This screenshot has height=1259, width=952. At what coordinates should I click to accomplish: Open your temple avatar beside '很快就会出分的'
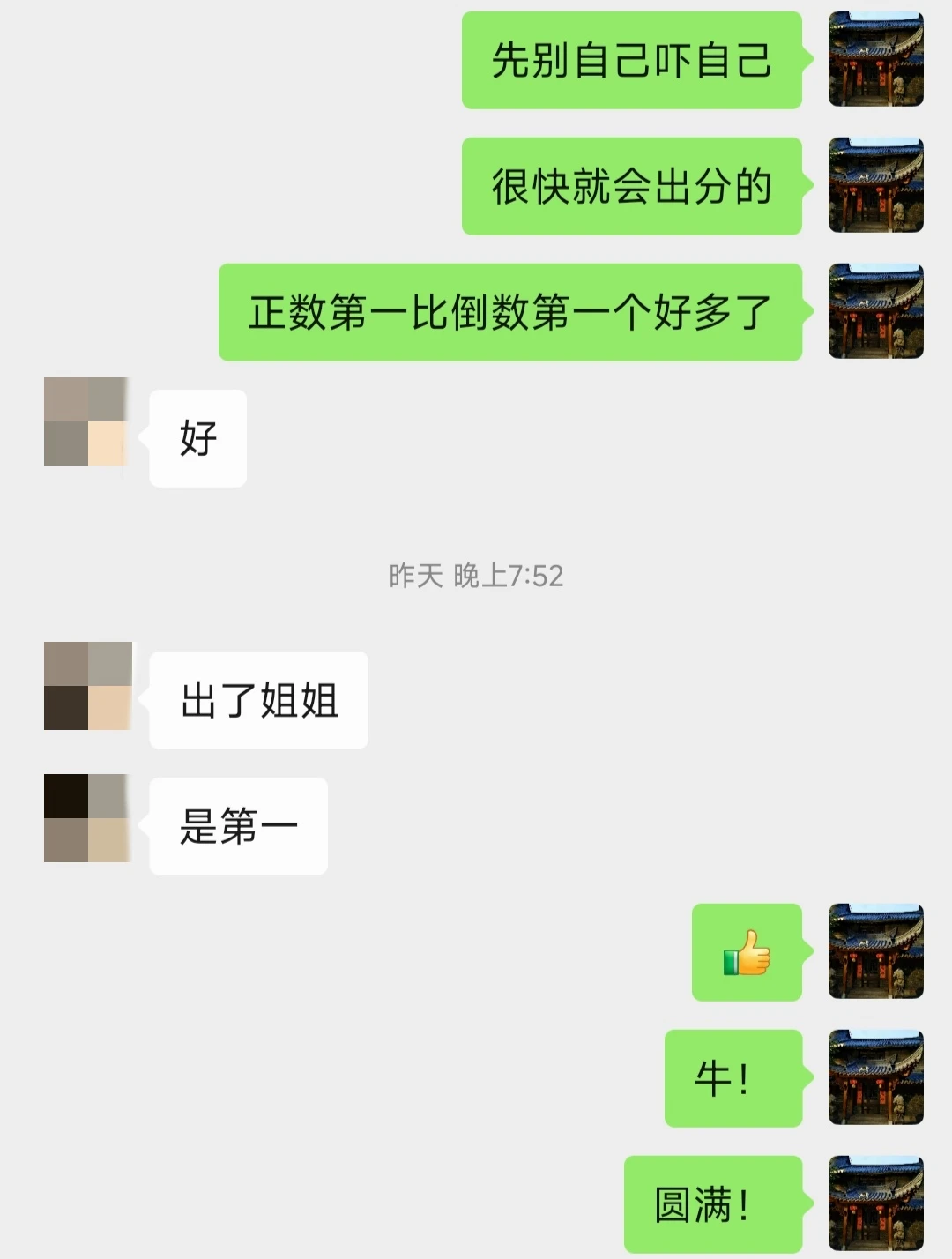(874, 185)
